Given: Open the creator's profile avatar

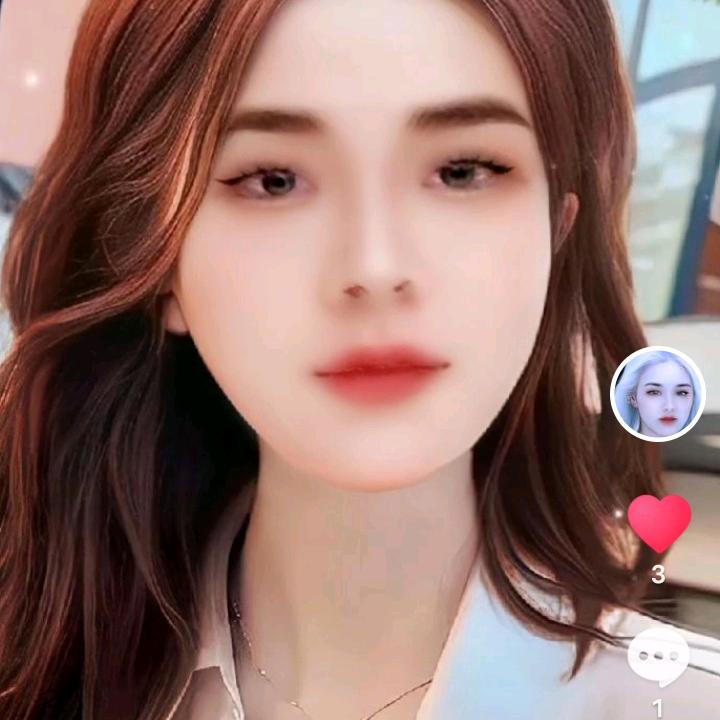Looking at the screenshot, I should [x=658, y=394].
